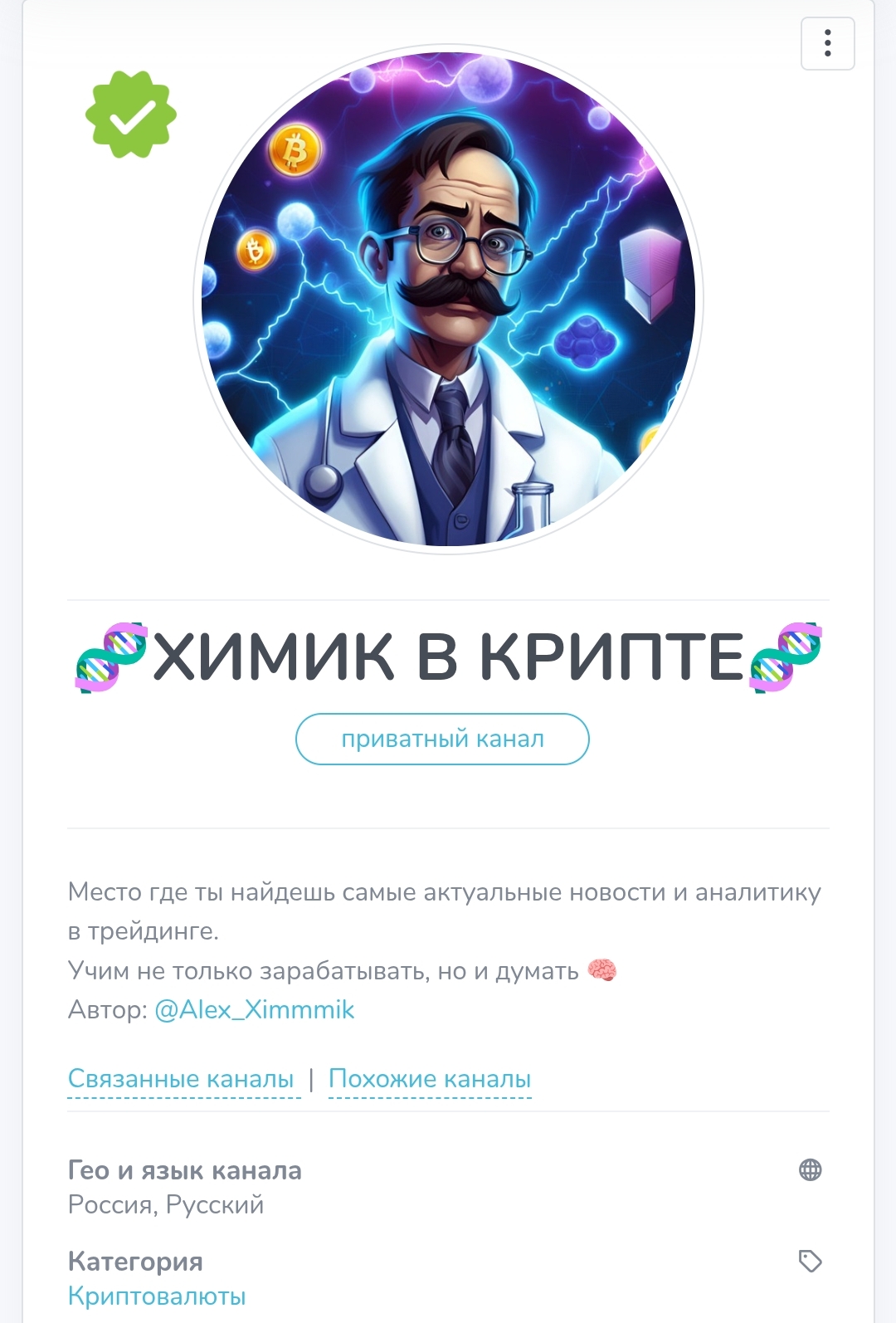Open the 'Связанные каналы' list
This screenshot has height=1323, width=896.
coord(180,1078)
